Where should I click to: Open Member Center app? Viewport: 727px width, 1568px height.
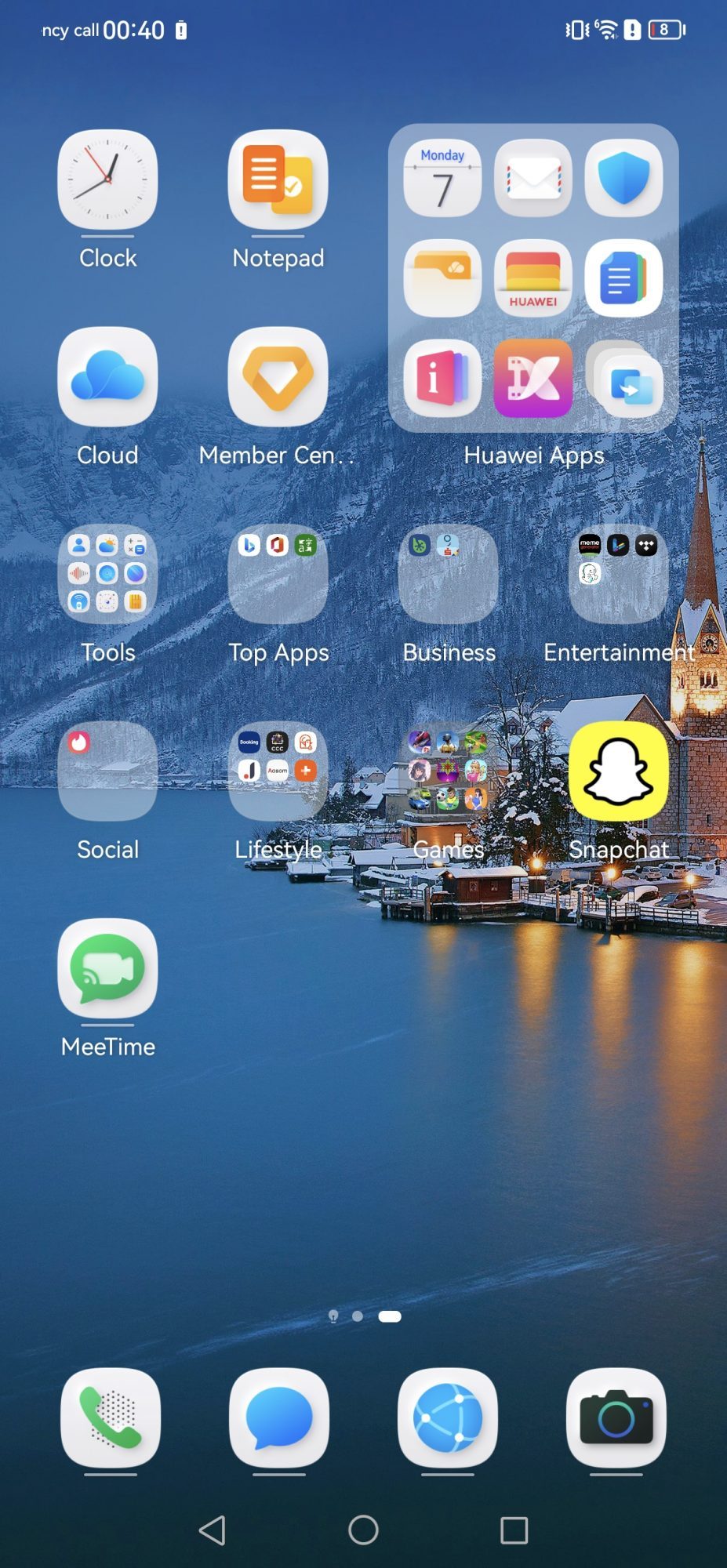(x=278, y=377)
